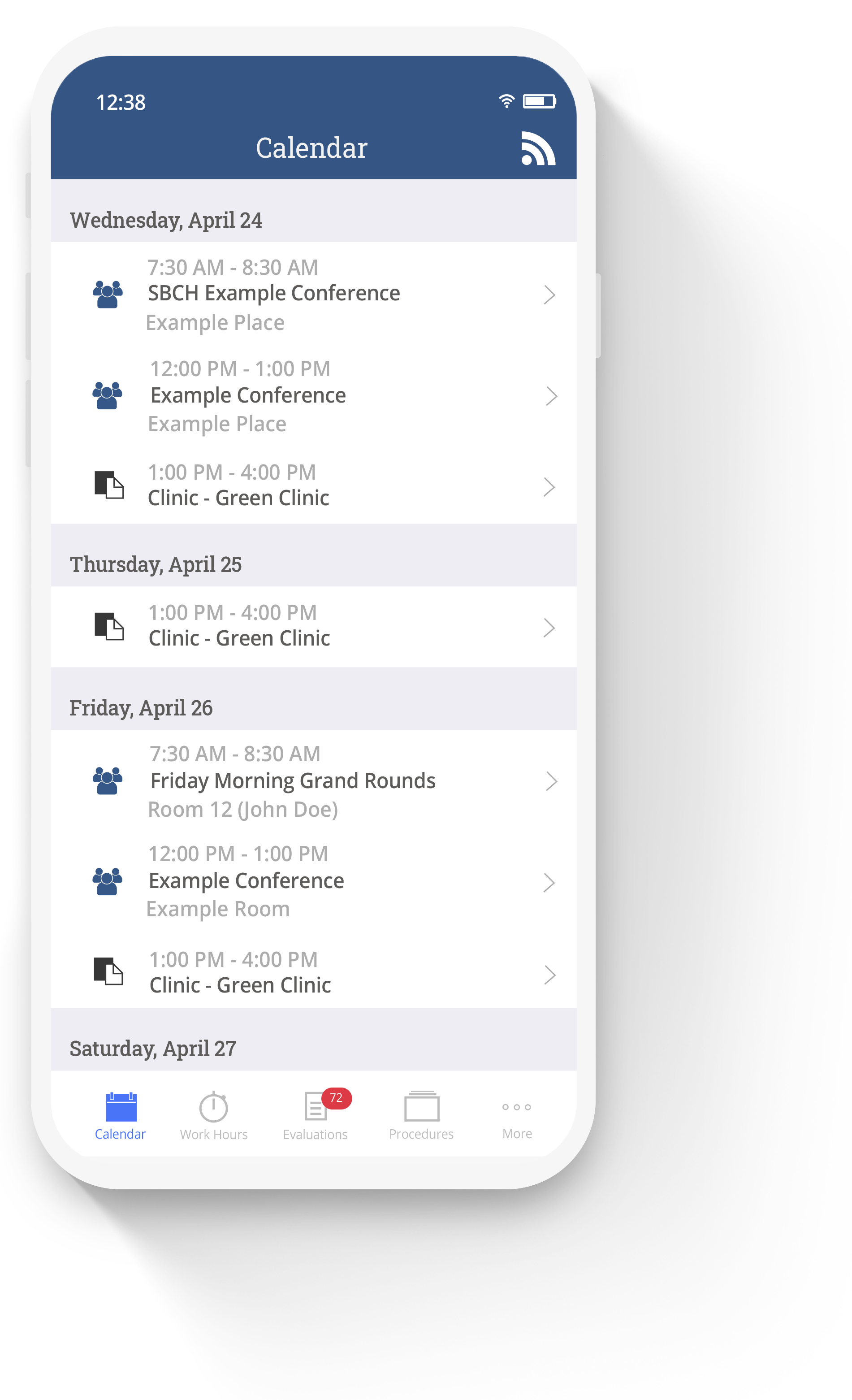Switch to the Work Hours tab
852x1400 pixels.
[x=214, y=1116]
